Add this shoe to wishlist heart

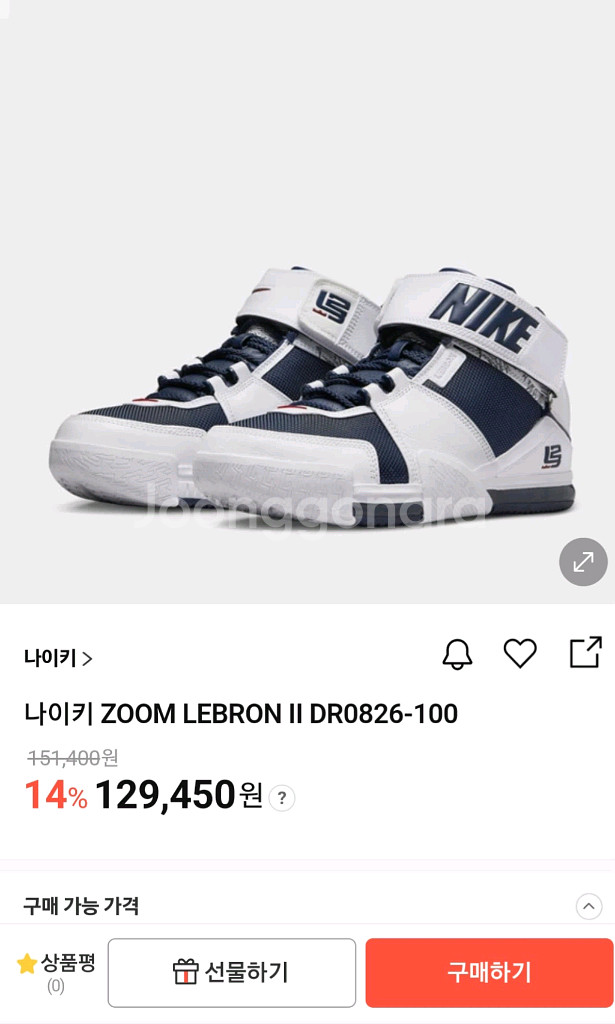tap(520, 653)
